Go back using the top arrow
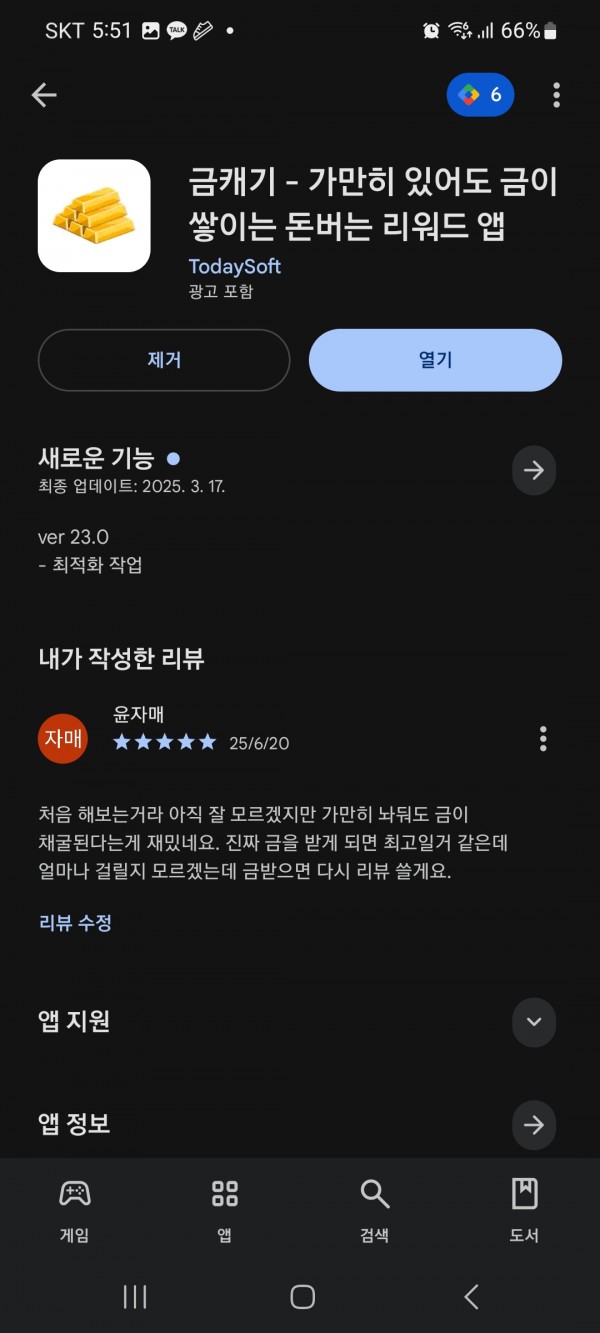Viewport: 600px width, 1333px height. tap(44, 95)
